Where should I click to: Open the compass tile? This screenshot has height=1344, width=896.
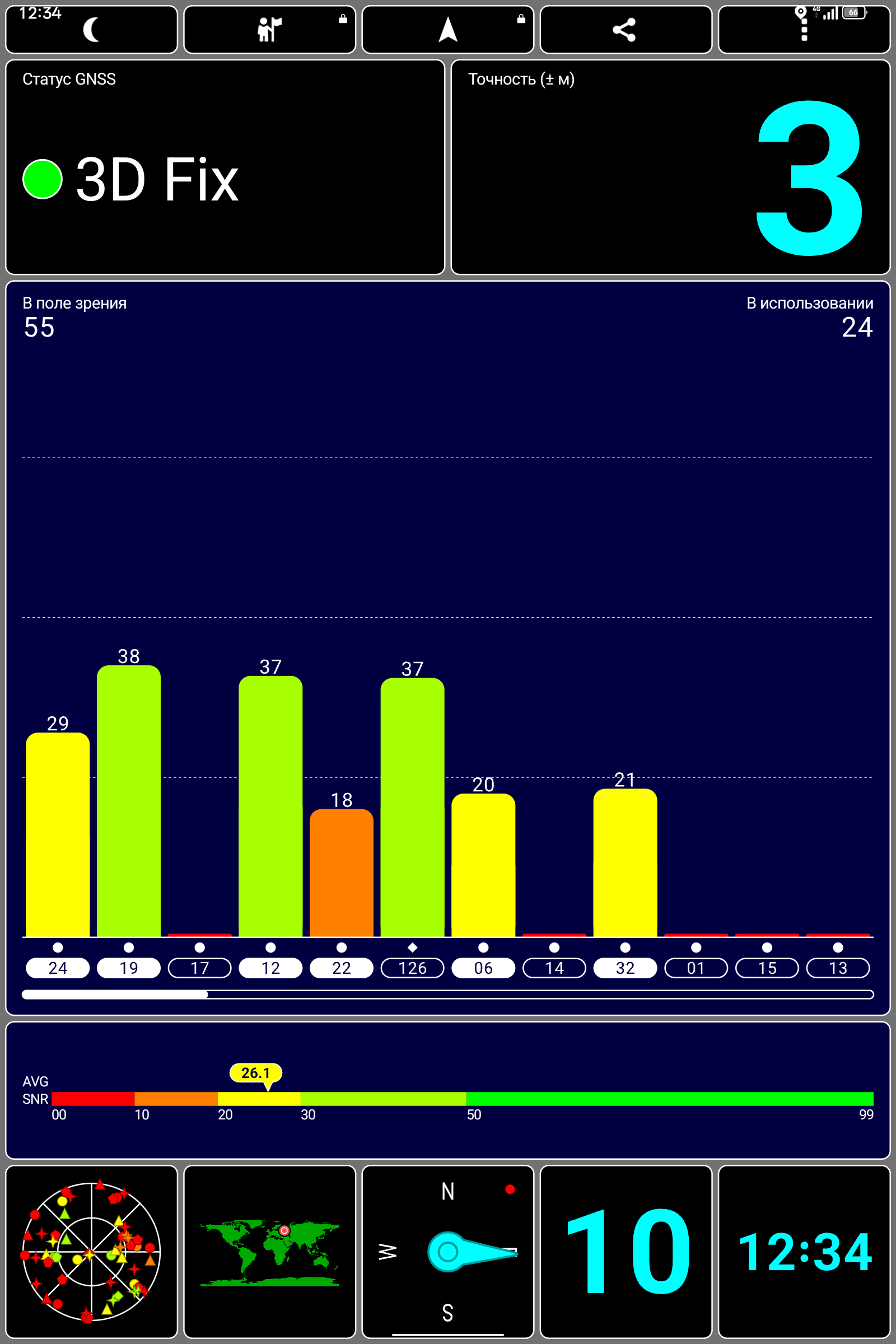click(x=448, y=1252)
